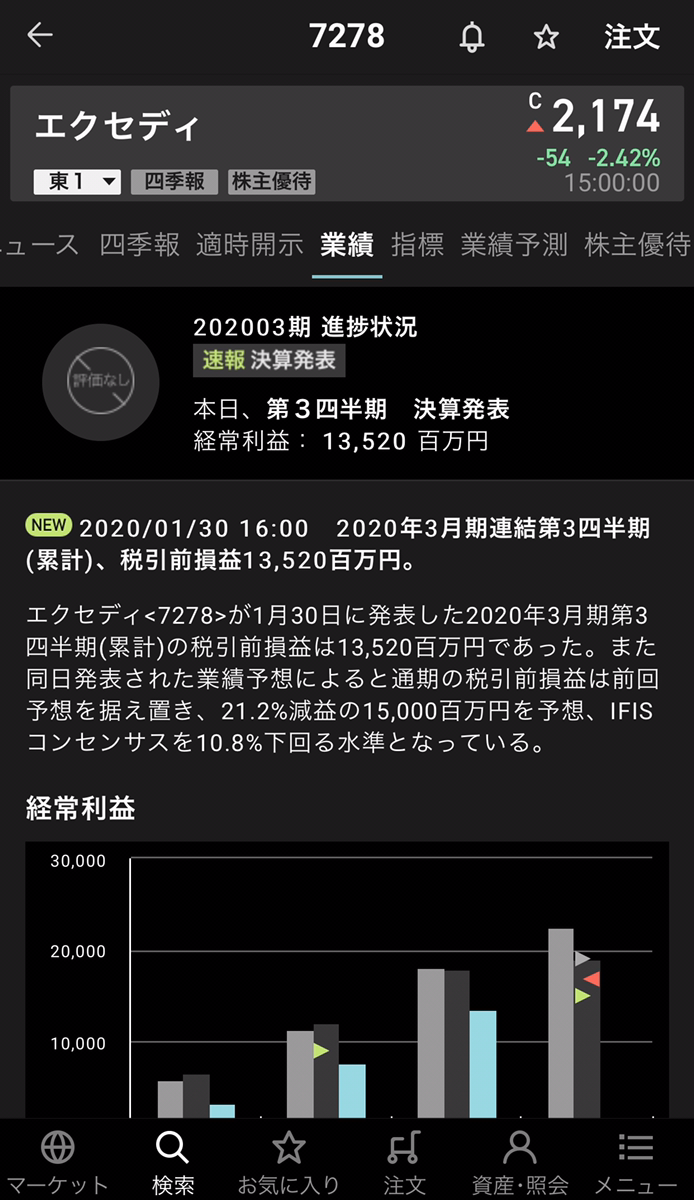Open 資産・照会 in bottom navigation
Viewport: 694px width, 1200px height.
pyautogui.click(x=520, y=1160)
